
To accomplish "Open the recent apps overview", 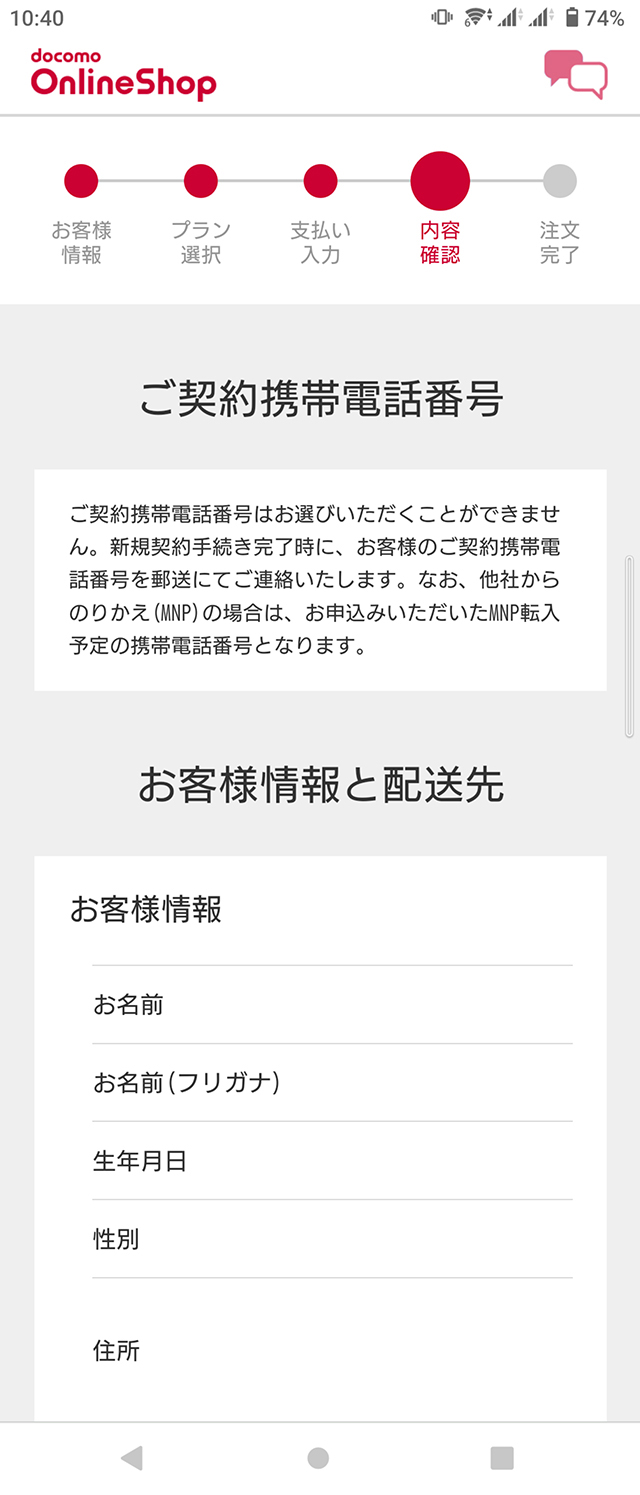I will [502, 1458].
